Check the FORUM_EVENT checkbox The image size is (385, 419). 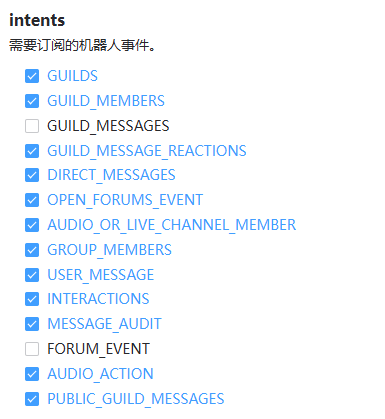[32, 349]
